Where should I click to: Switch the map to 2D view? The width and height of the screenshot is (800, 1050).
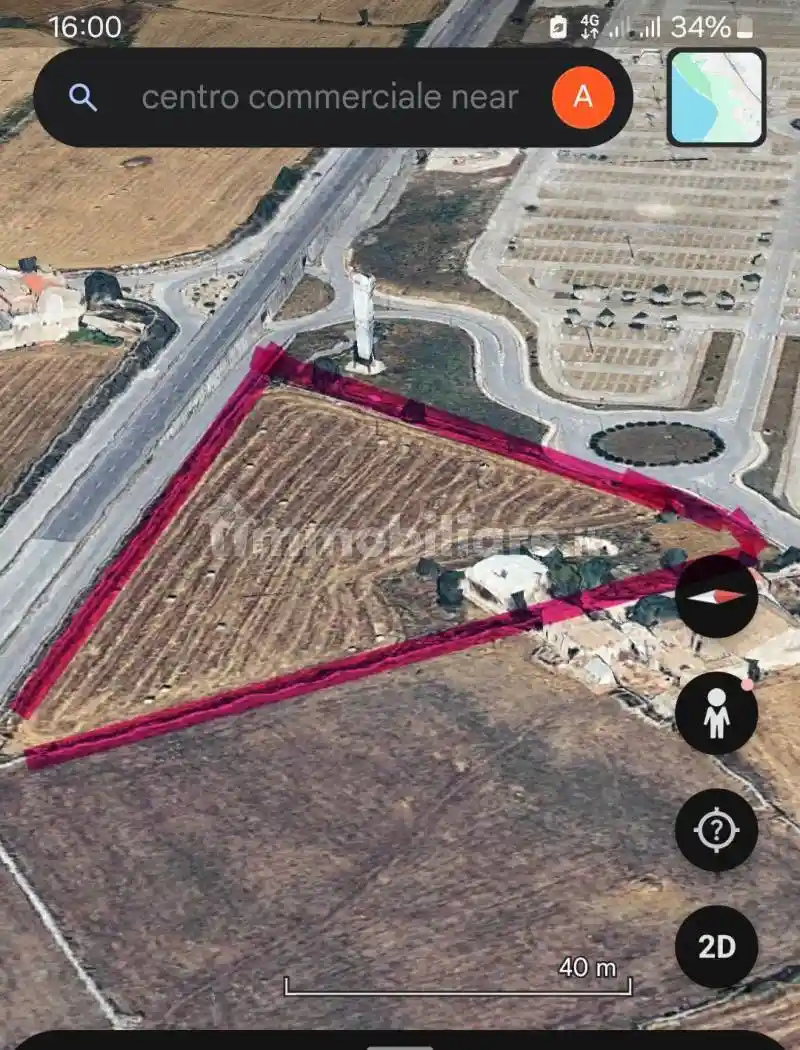716,947
